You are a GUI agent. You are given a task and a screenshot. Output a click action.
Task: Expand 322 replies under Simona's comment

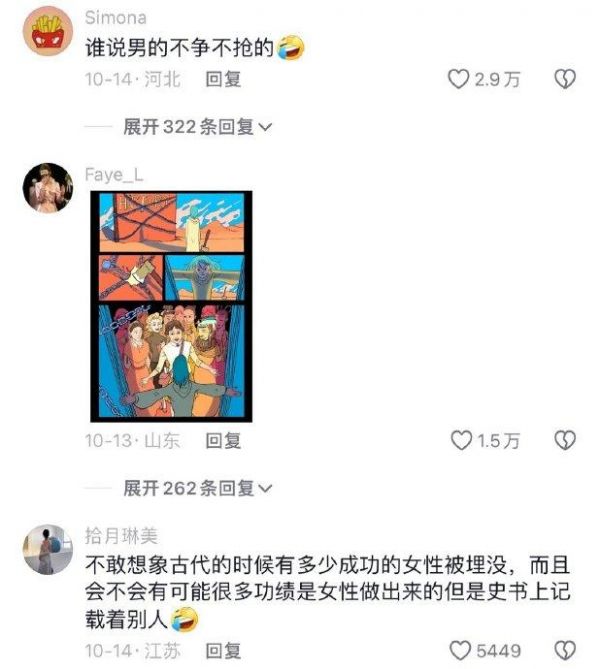tap(198, 127)
